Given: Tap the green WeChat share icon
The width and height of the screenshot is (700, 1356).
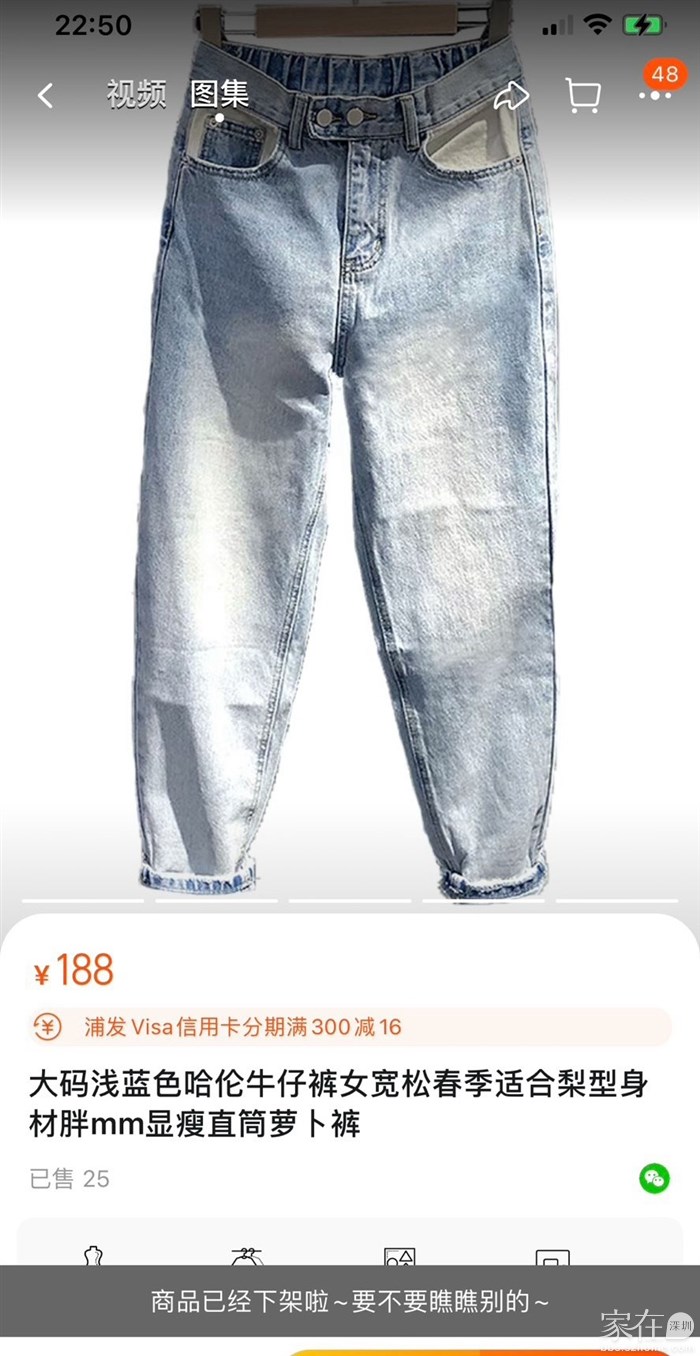Looking at the screenshot, I should tap(654, 1178).
